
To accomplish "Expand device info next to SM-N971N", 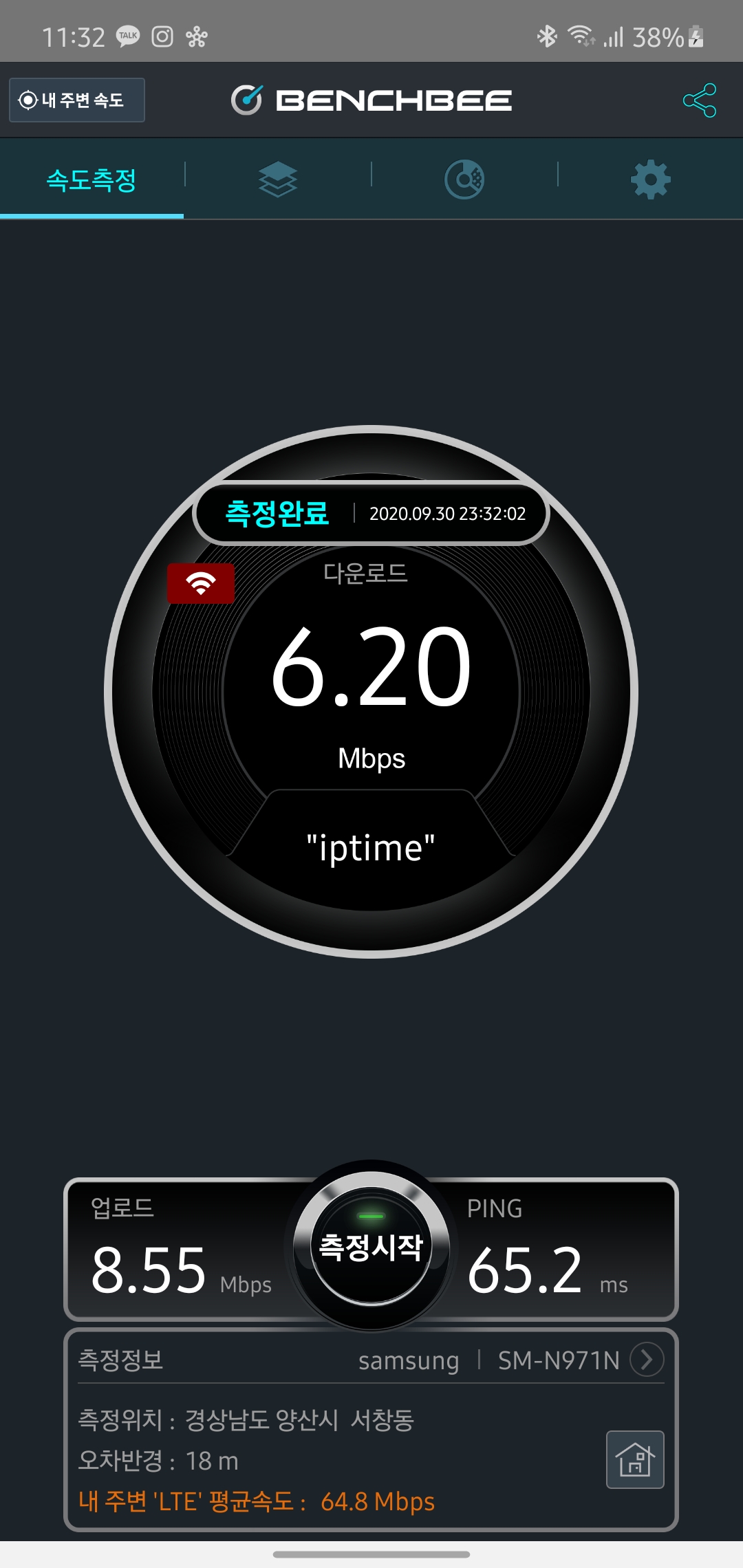I will point(647,1360).
